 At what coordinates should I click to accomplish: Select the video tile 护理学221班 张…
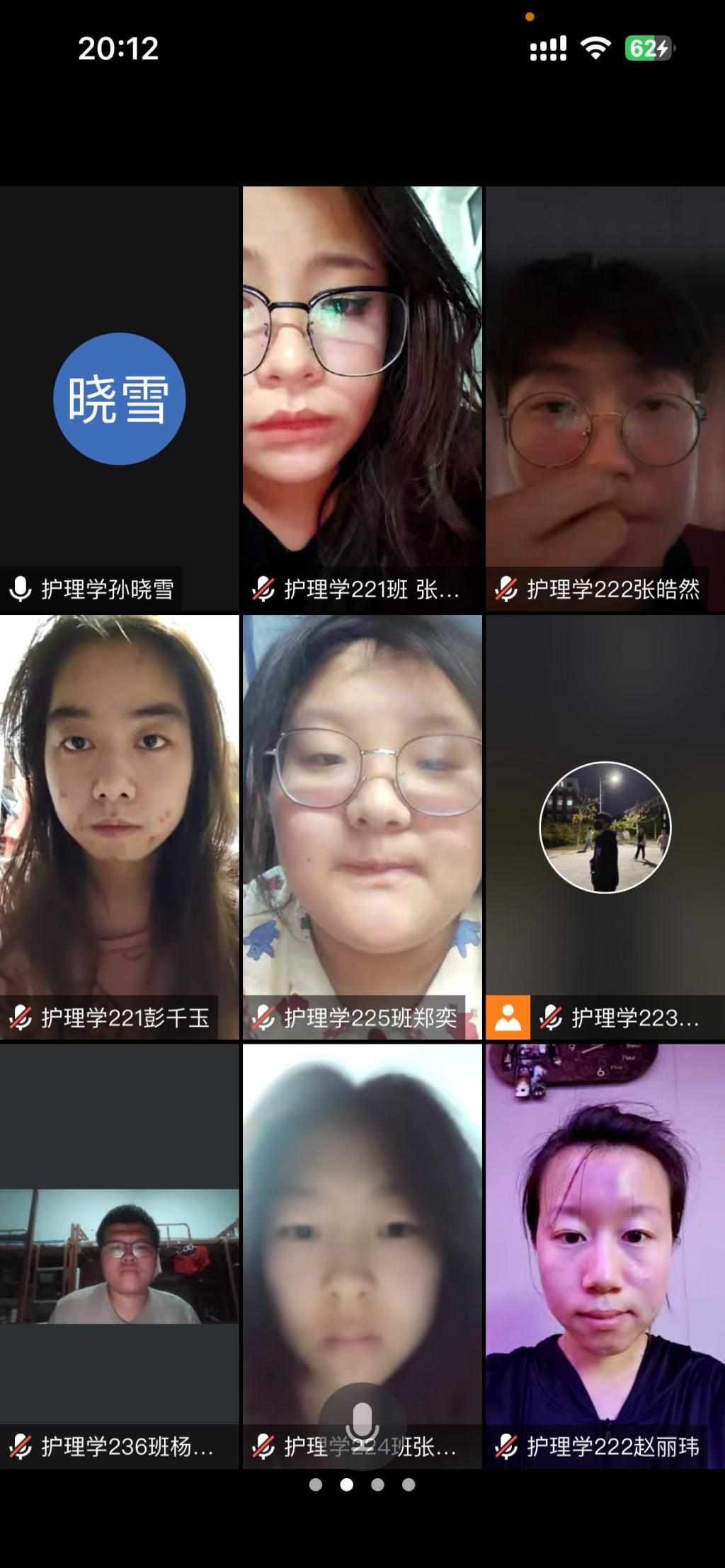[x=362, y=398]
